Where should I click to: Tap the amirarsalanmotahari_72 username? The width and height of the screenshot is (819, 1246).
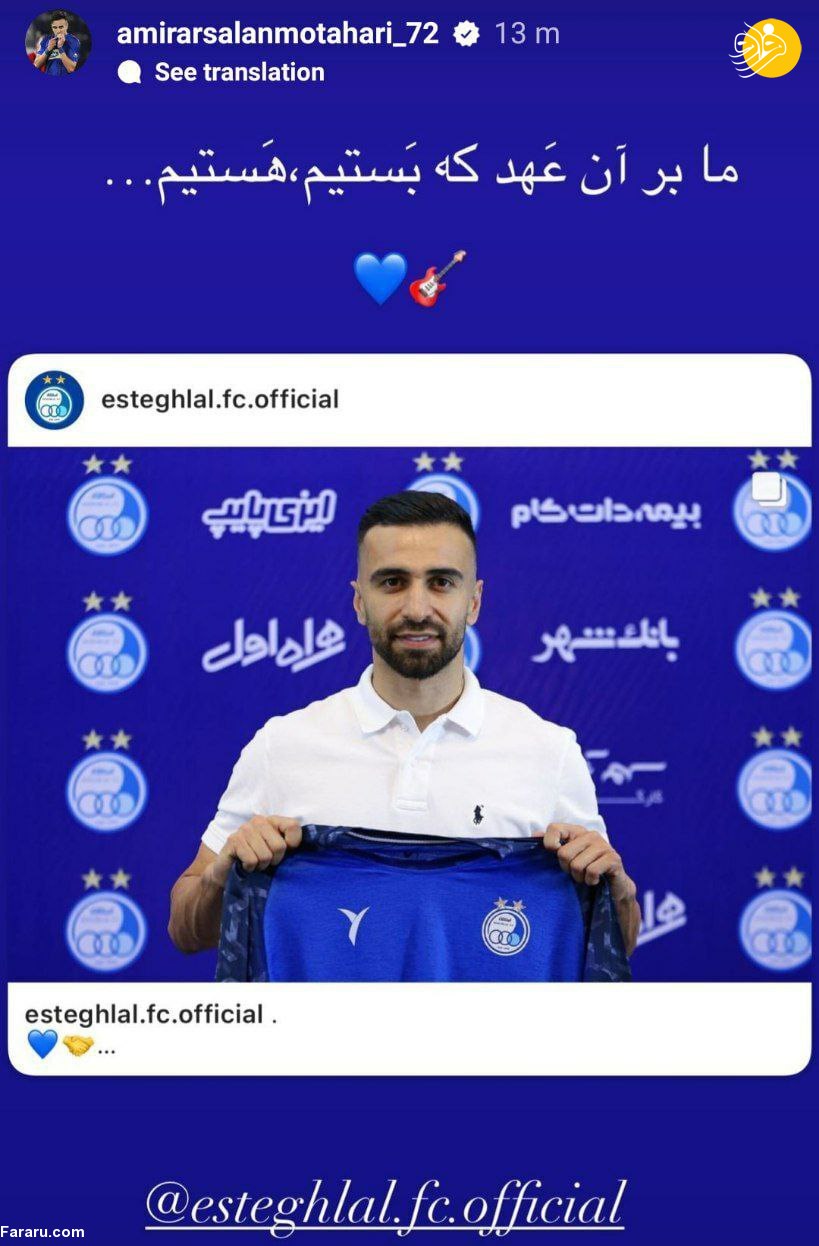point(277,33)
